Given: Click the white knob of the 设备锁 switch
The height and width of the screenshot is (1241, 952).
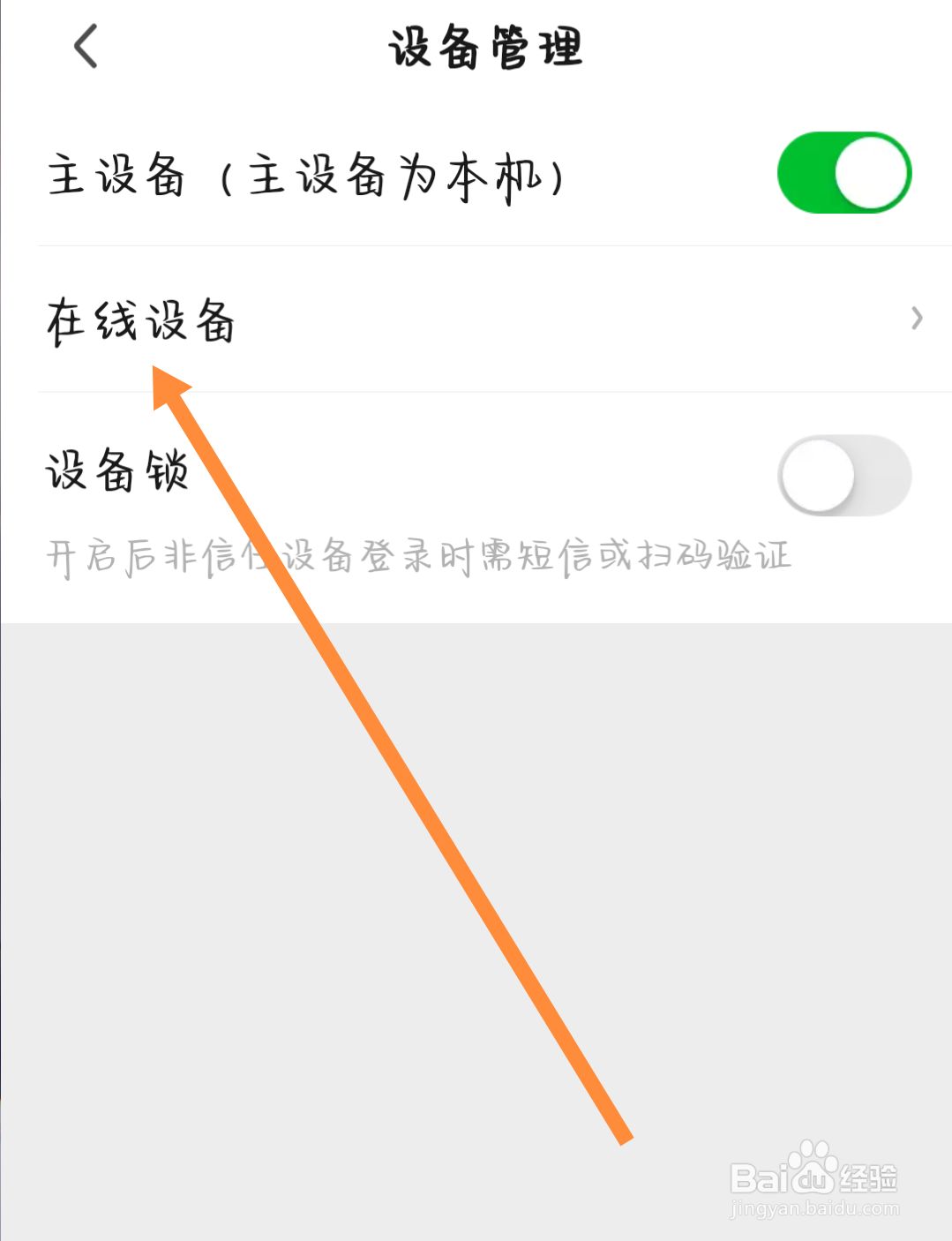Looking at the screenshot, I should pyautogui.click(x=816, y=475).
